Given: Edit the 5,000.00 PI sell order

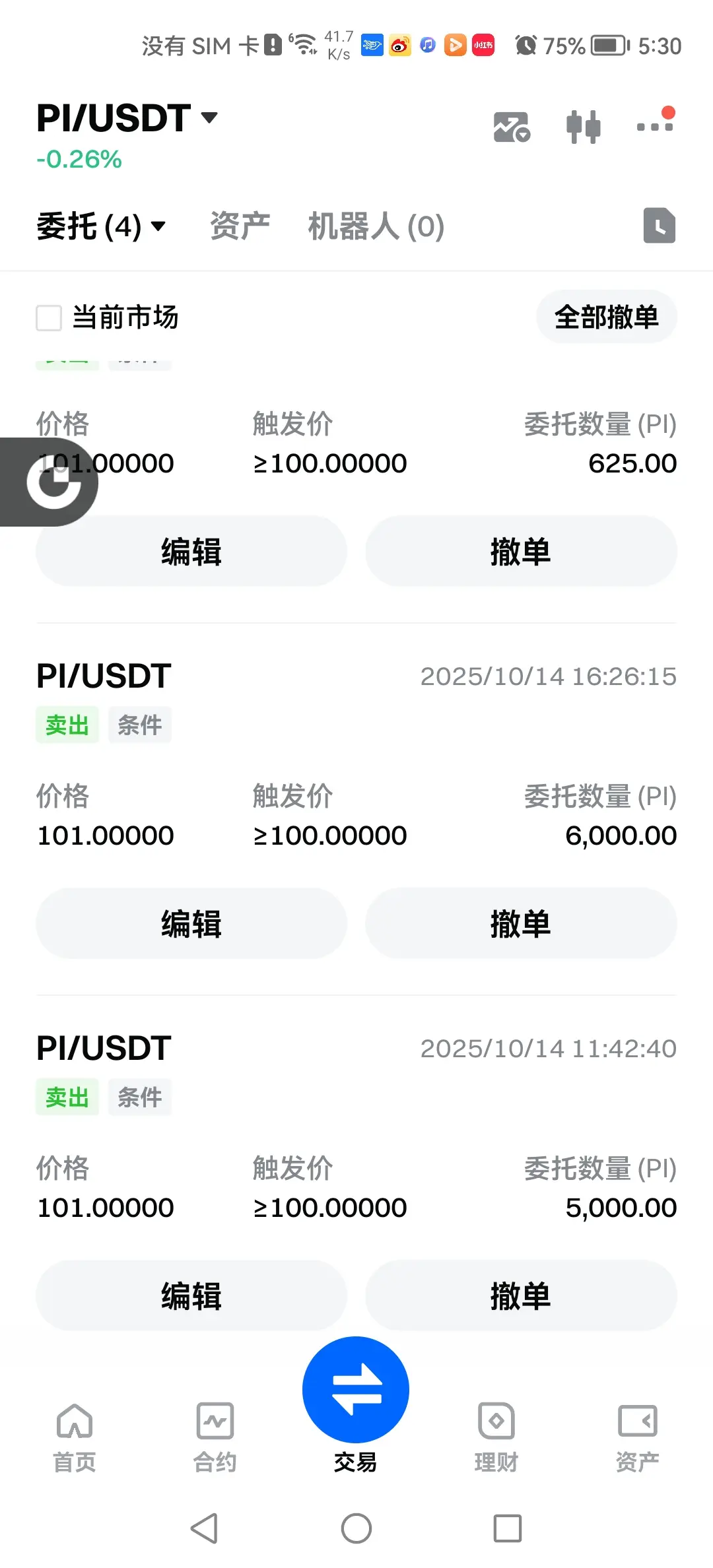Looking at the screenshot, I should [191, 1295].
